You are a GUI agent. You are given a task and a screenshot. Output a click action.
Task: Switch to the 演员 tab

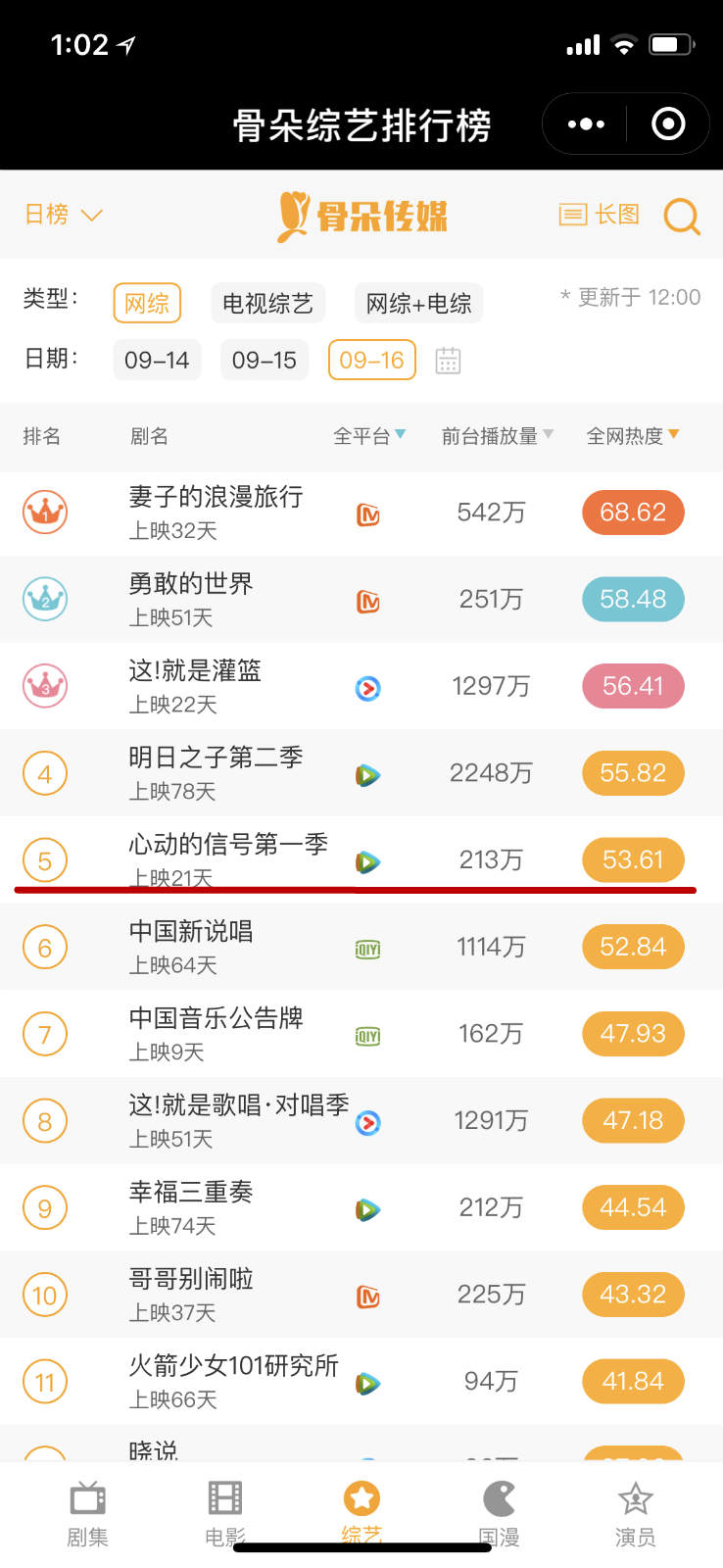click(635, 1514)
